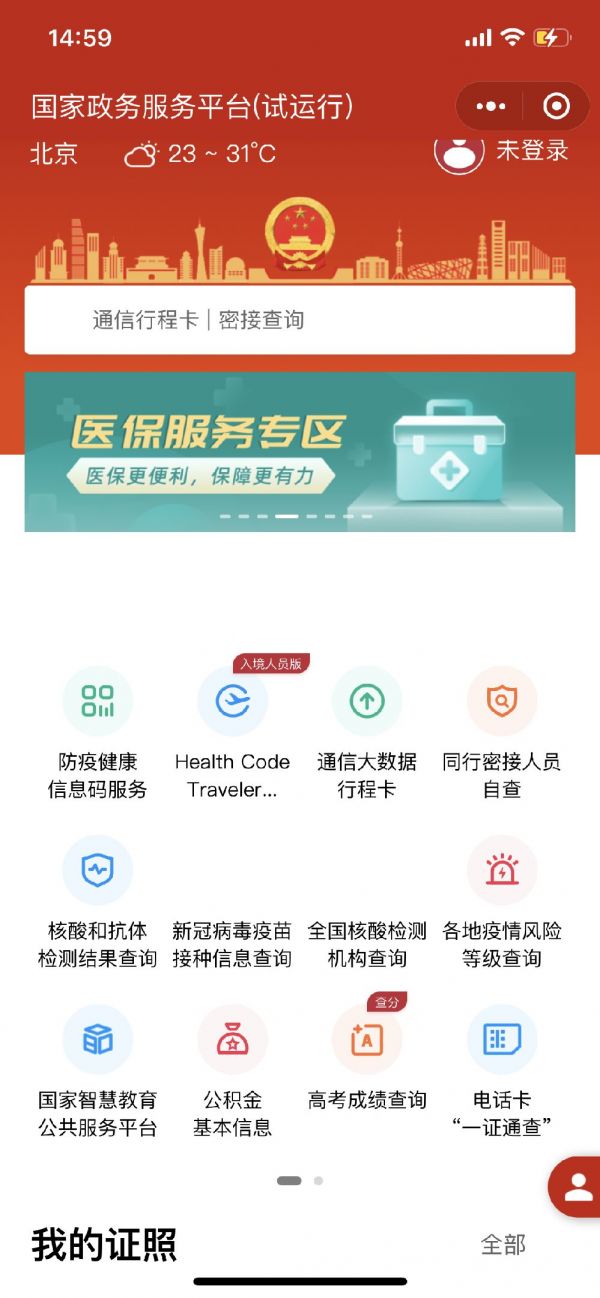View 全部 under 我的证照
This screenshot has width=600, height=1298.
503,1245
